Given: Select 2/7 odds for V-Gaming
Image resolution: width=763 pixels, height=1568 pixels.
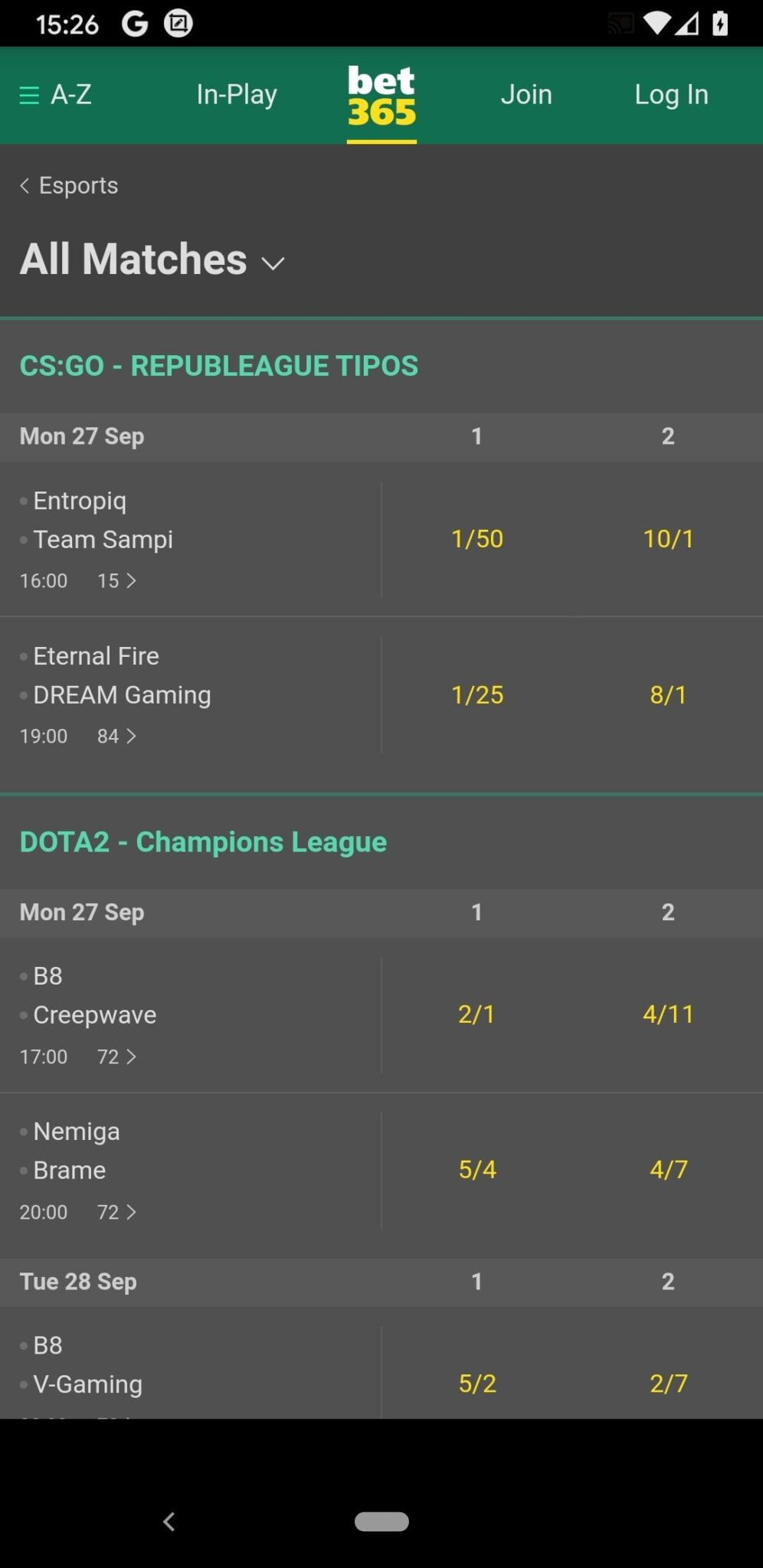Looking at the screenshot, I should point(668,1383).
